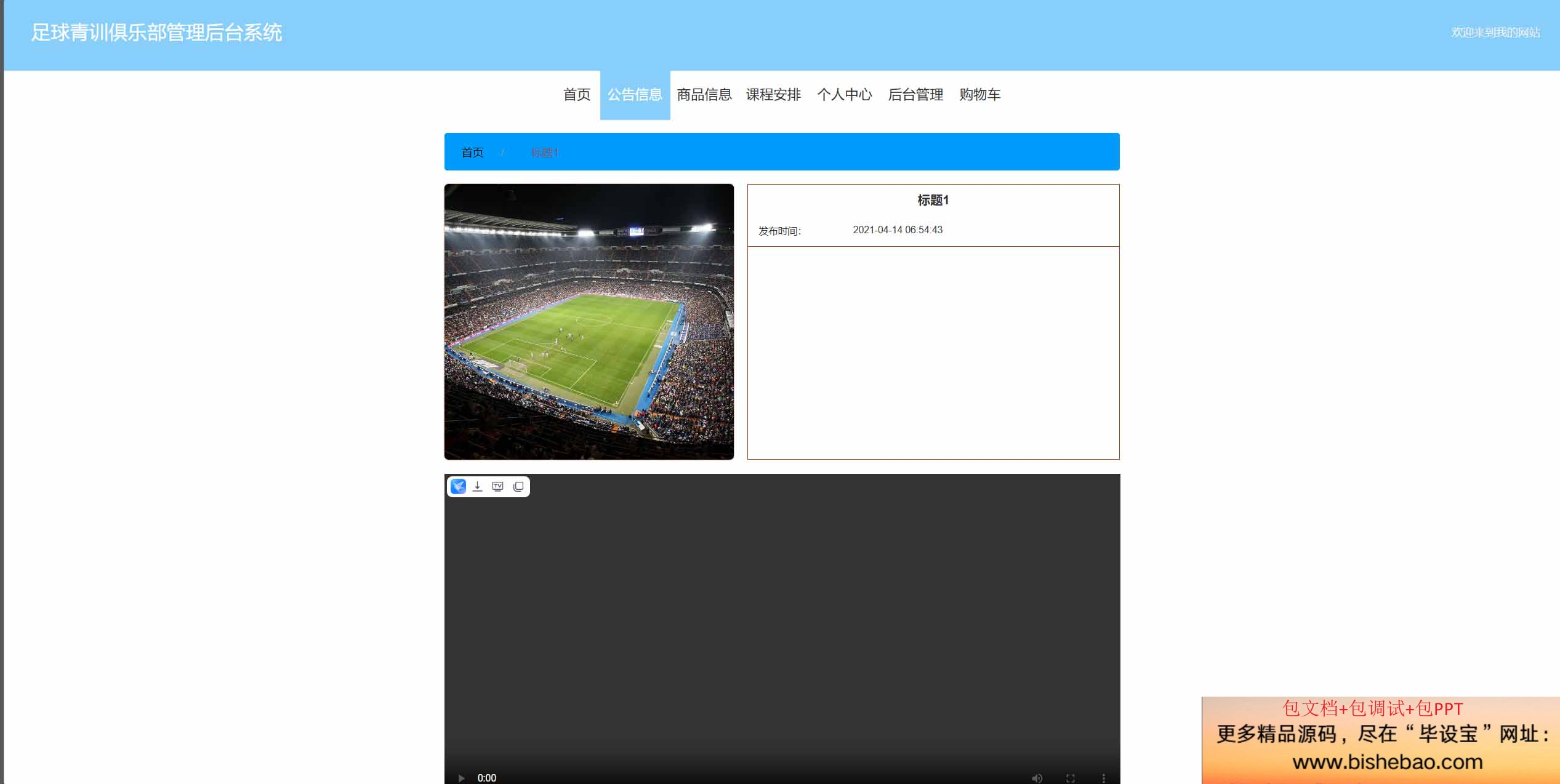This screenshot has width=1560, height=784.
Task: Open the video overflow options
Action: (1103, 778)
